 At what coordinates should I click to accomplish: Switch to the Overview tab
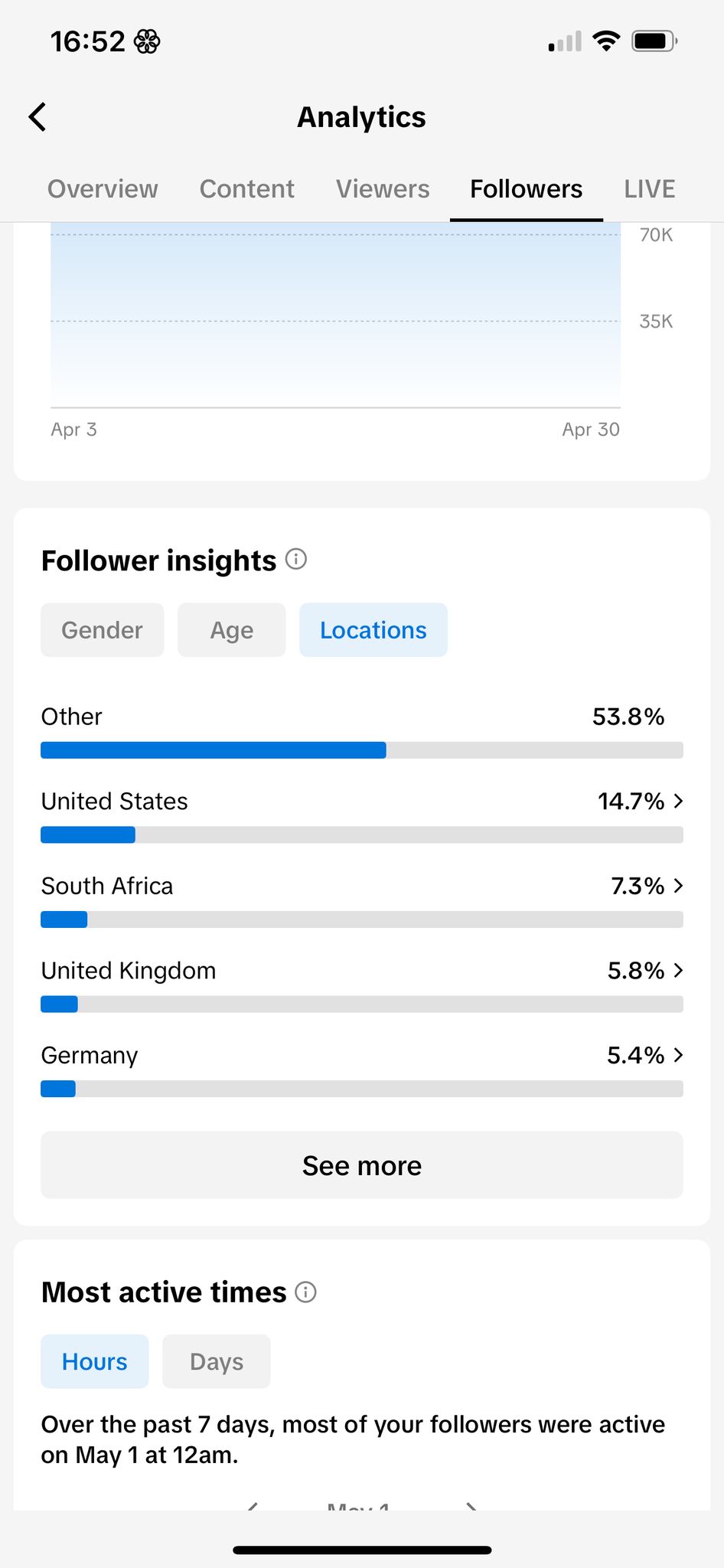click(103, 189)
